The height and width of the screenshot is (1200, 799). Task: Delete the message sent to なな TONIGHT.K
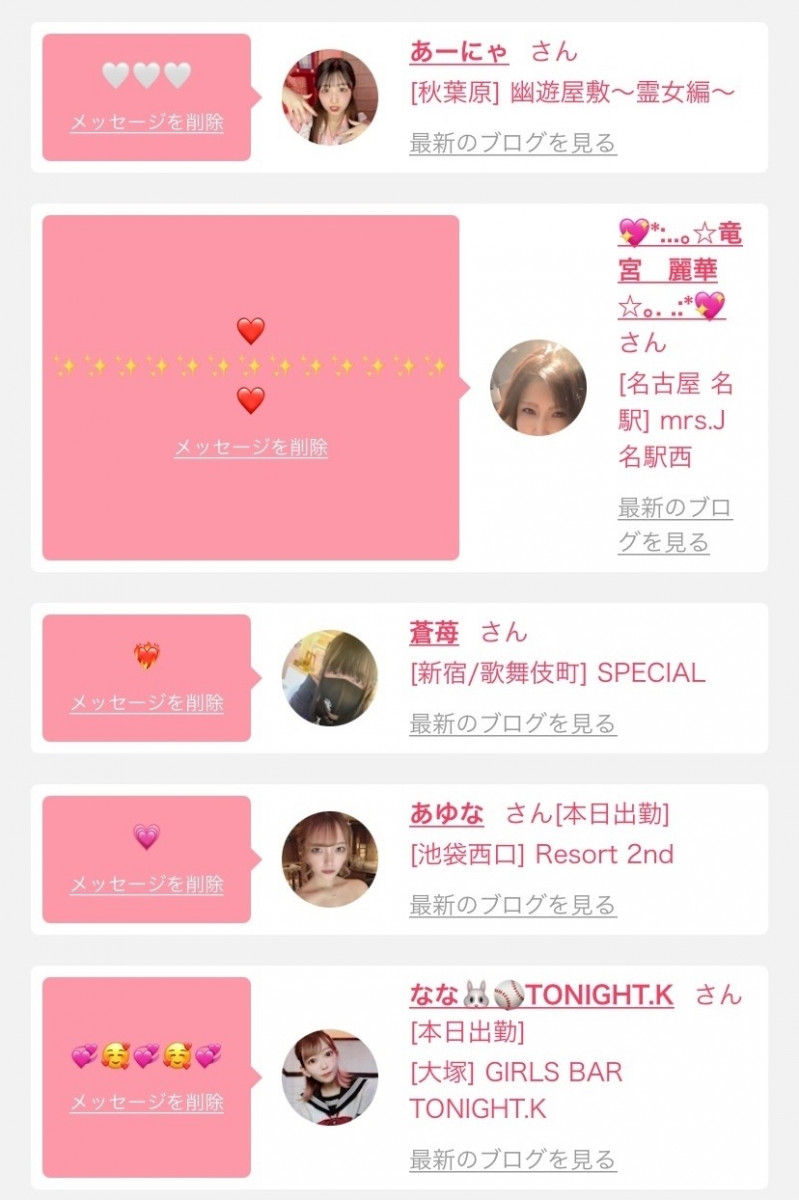pyautogui.click(x=146, y=1103)
